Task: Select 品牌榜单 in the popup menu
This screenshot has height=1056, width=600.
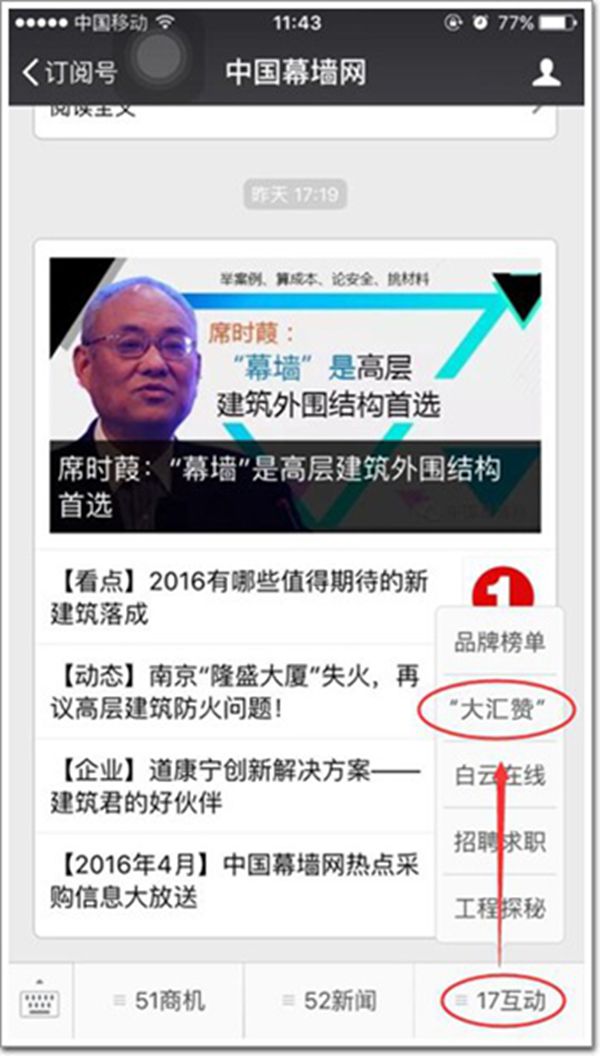Action: 500,641
